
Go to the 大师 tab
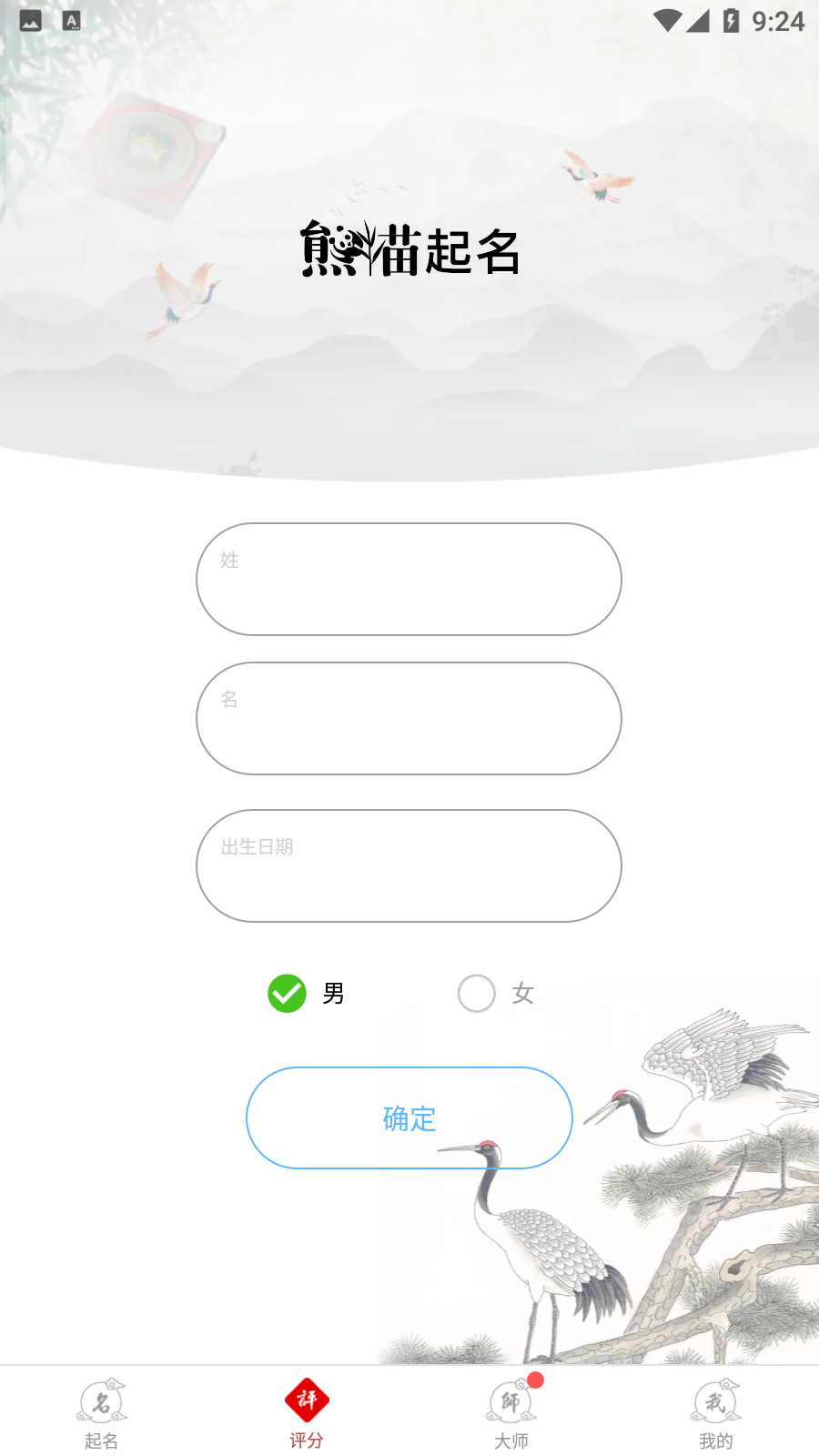click(511, 1412)
